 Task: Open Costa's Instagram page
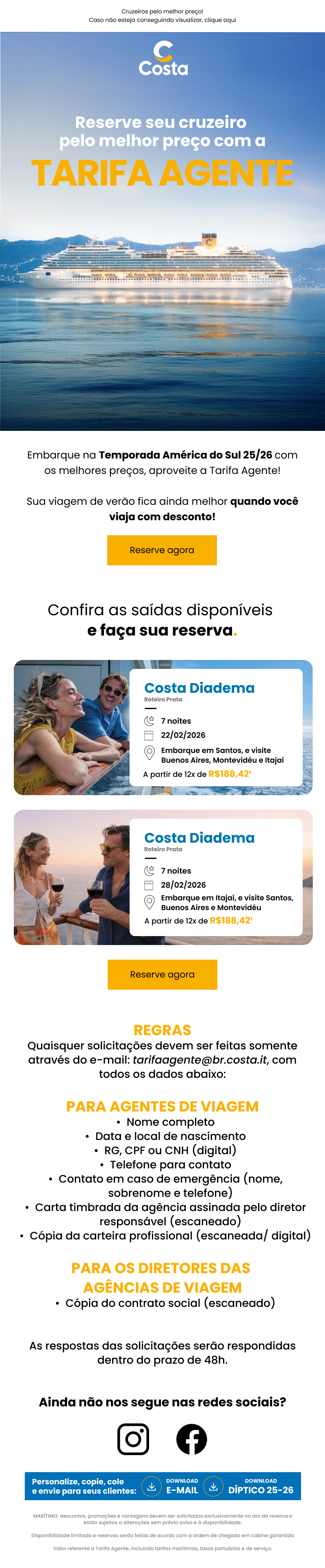(x=133, y=1440)
